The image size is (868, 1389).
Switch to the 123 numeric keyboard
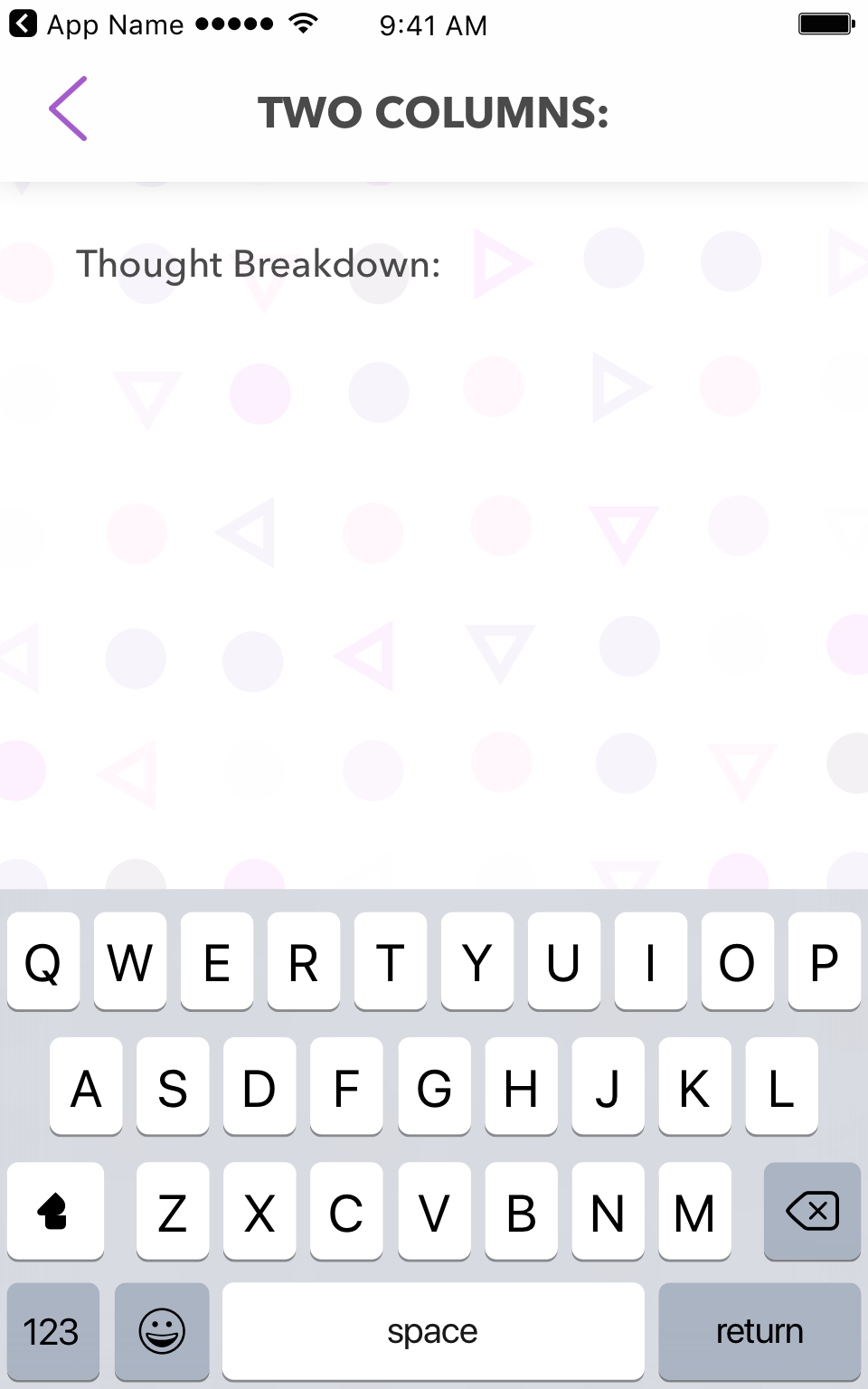click(52, 1331)
